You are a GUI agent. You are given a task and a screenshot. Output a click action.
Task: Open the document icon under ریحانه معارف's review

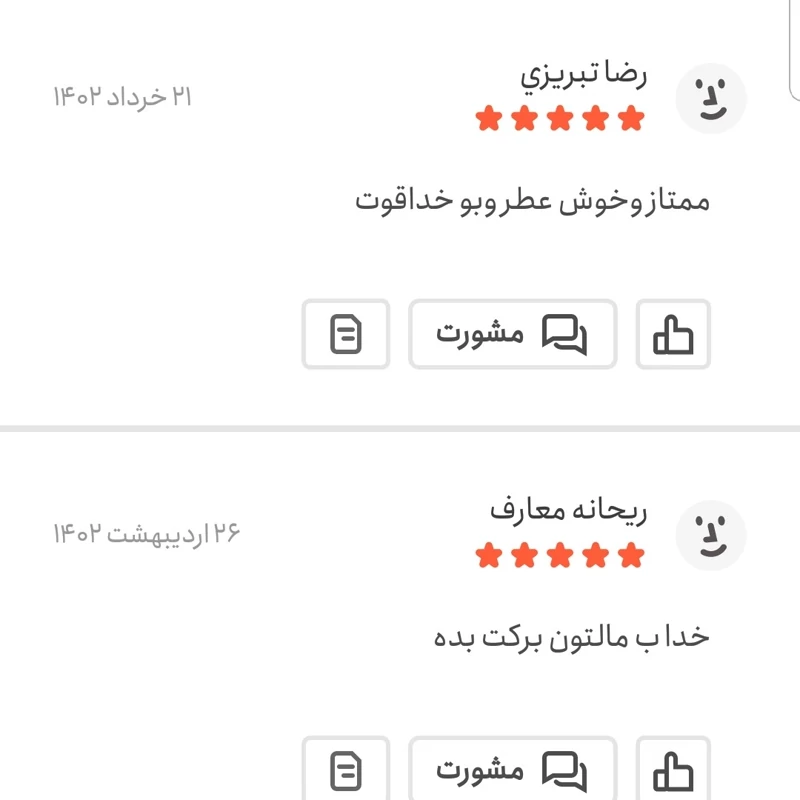[346, 771]
